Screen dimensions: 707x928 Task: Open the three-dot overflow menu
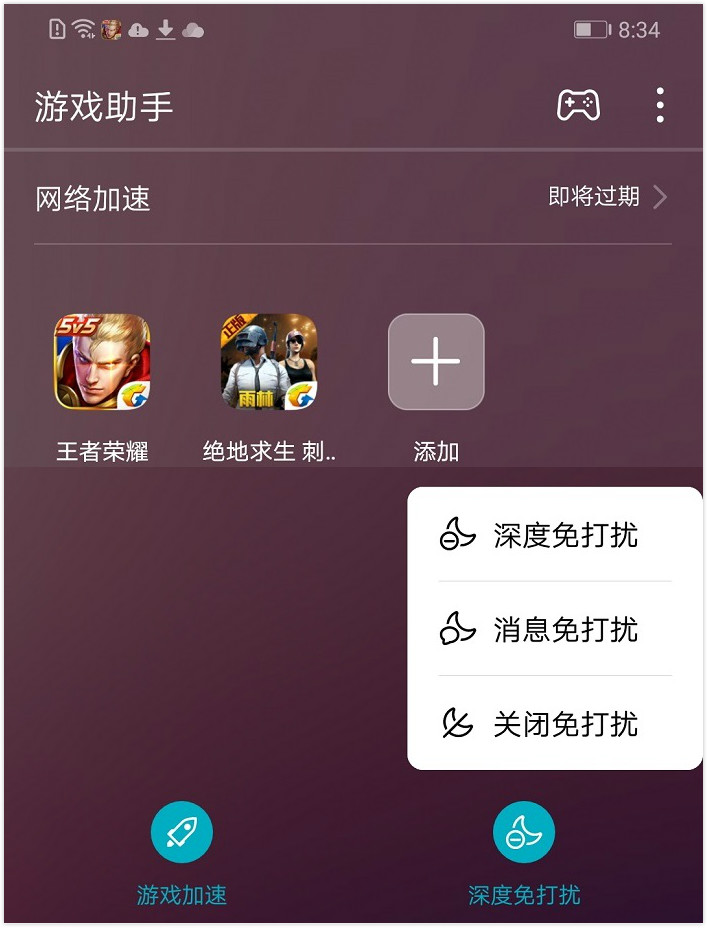(660, 105)
